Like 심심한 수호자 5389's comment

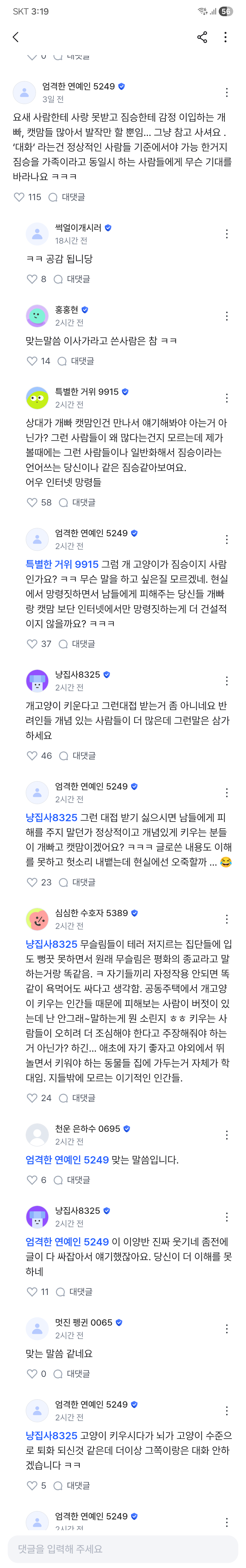pyautogui.click(x=32, y=1098)
